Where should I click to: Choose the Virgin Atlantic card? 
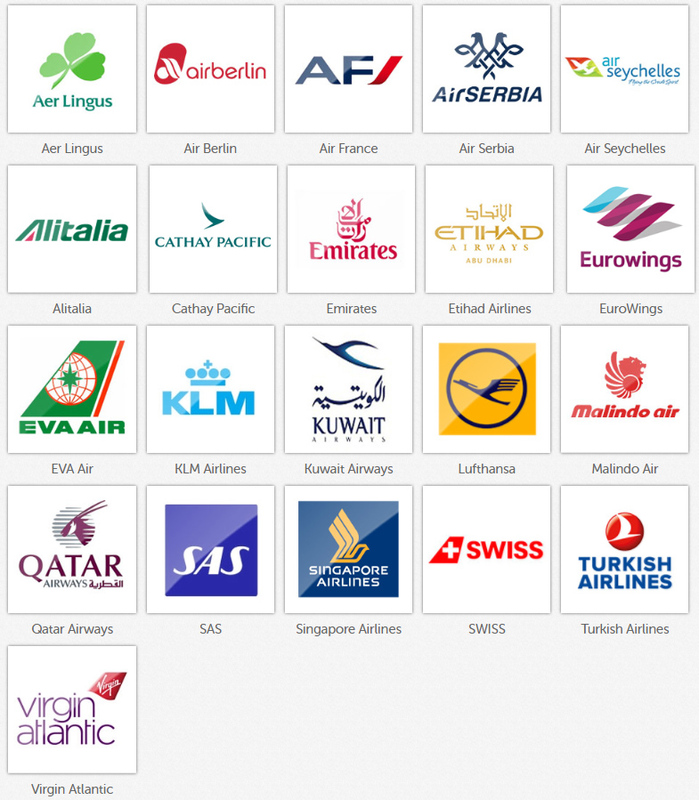[x=72, y=709]
